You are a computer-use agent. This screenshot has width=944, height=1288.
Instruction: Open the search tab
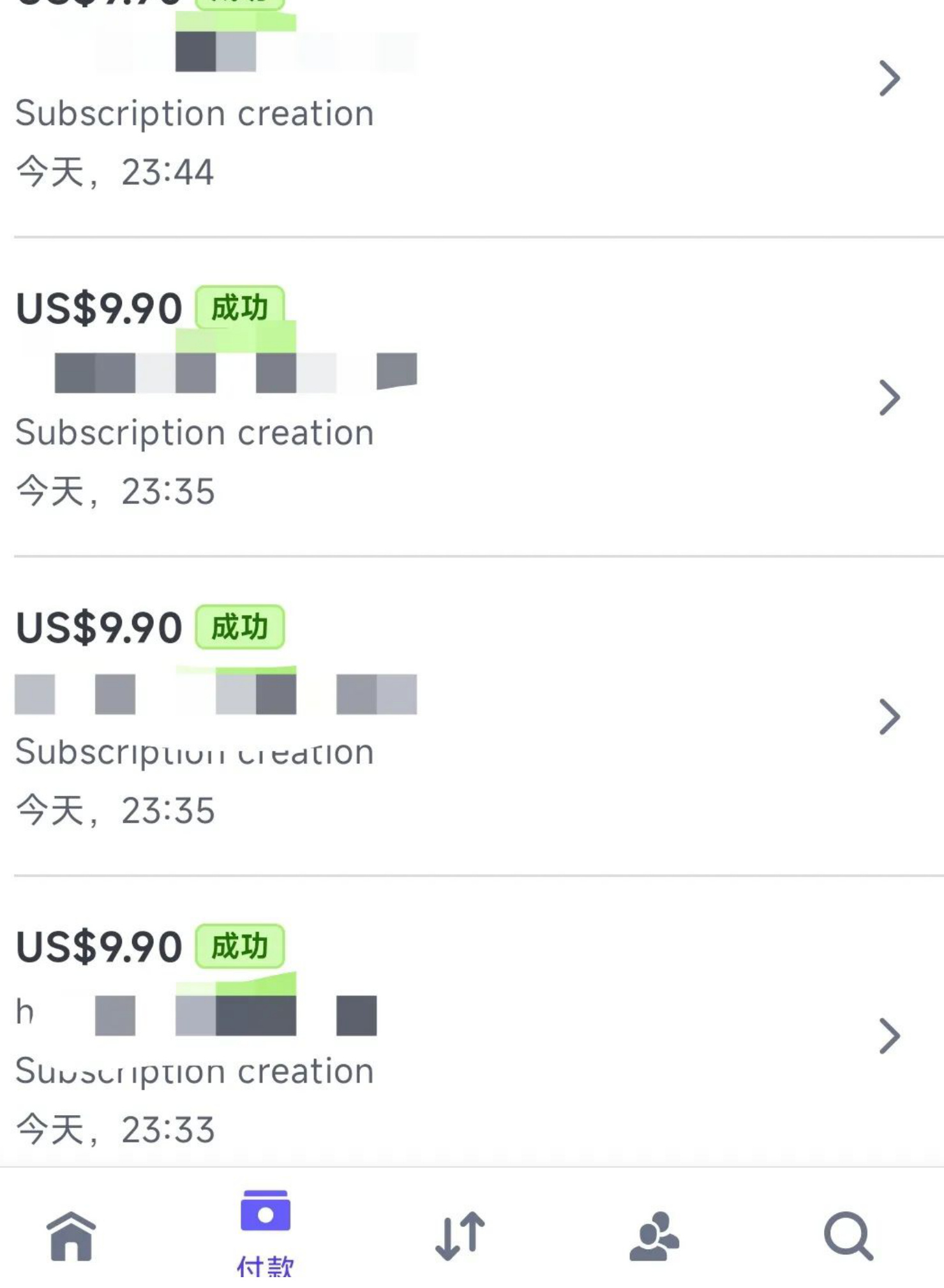848,1236
